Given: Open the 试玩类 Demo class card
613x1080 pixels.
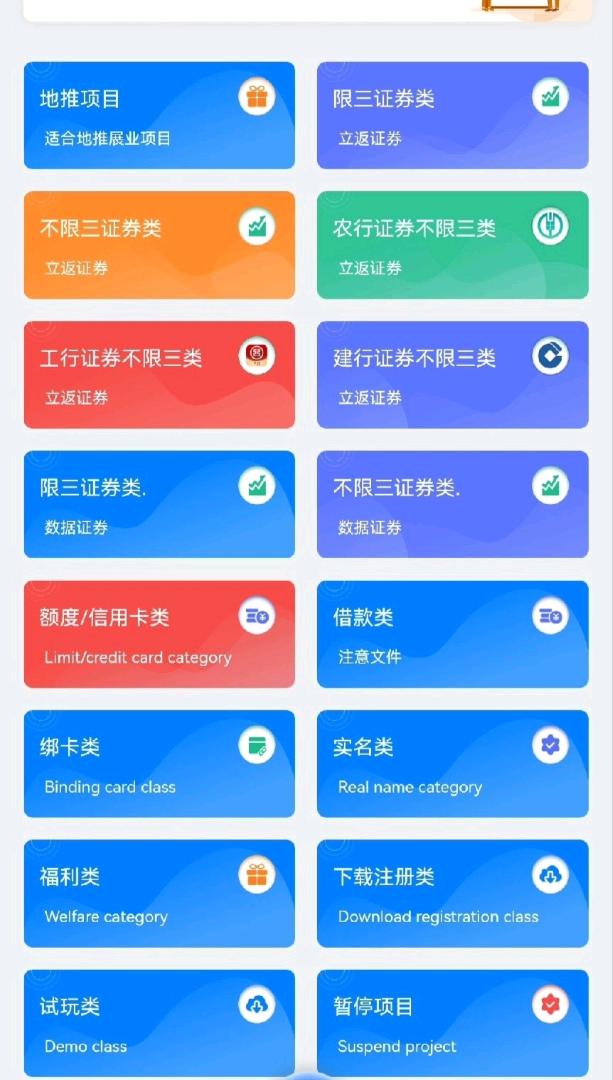Looking at the screenshot, I should click(x=159, y=1022).
